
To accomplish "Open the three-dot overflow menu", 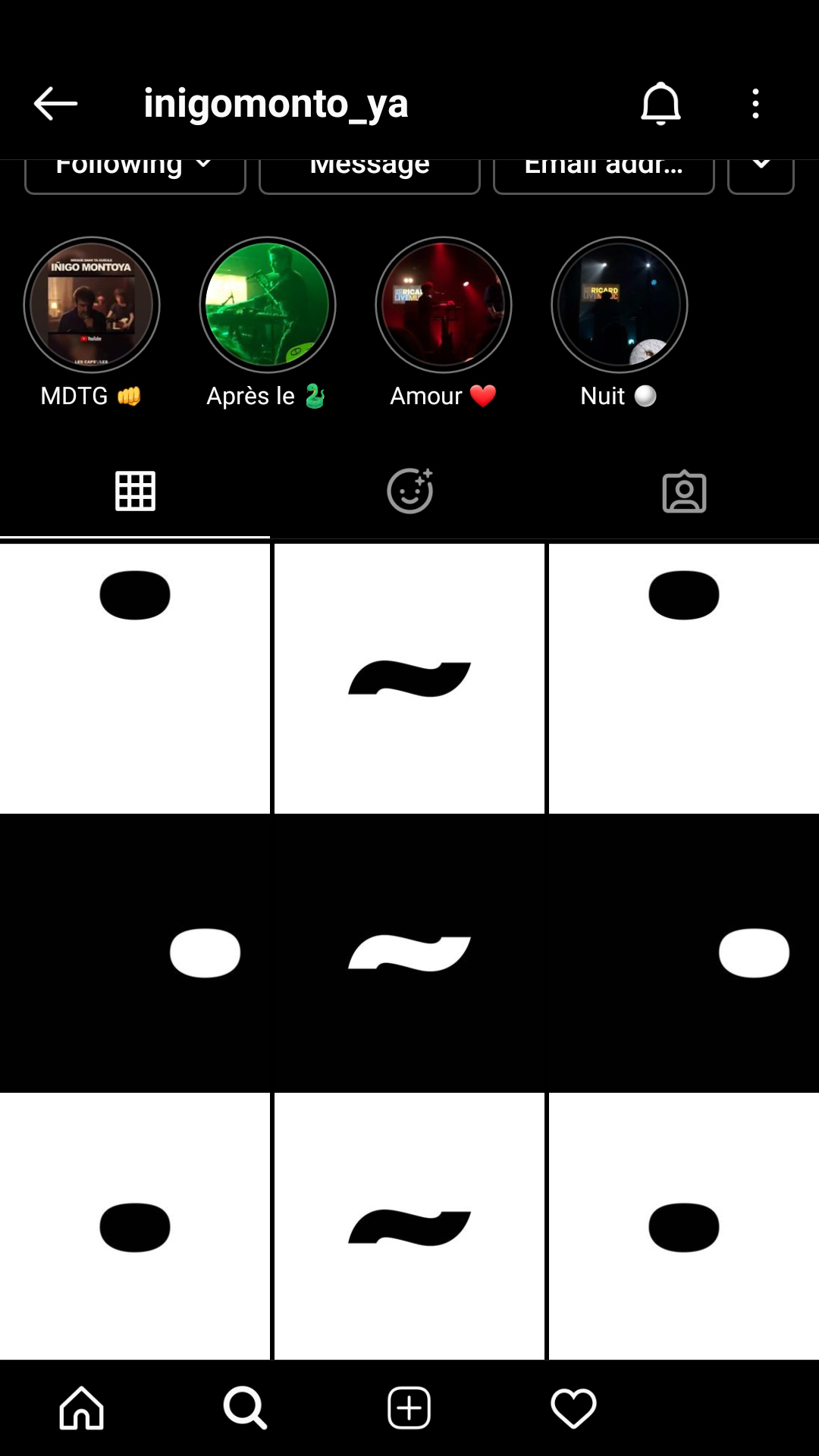I will click(x=755, y=103).
